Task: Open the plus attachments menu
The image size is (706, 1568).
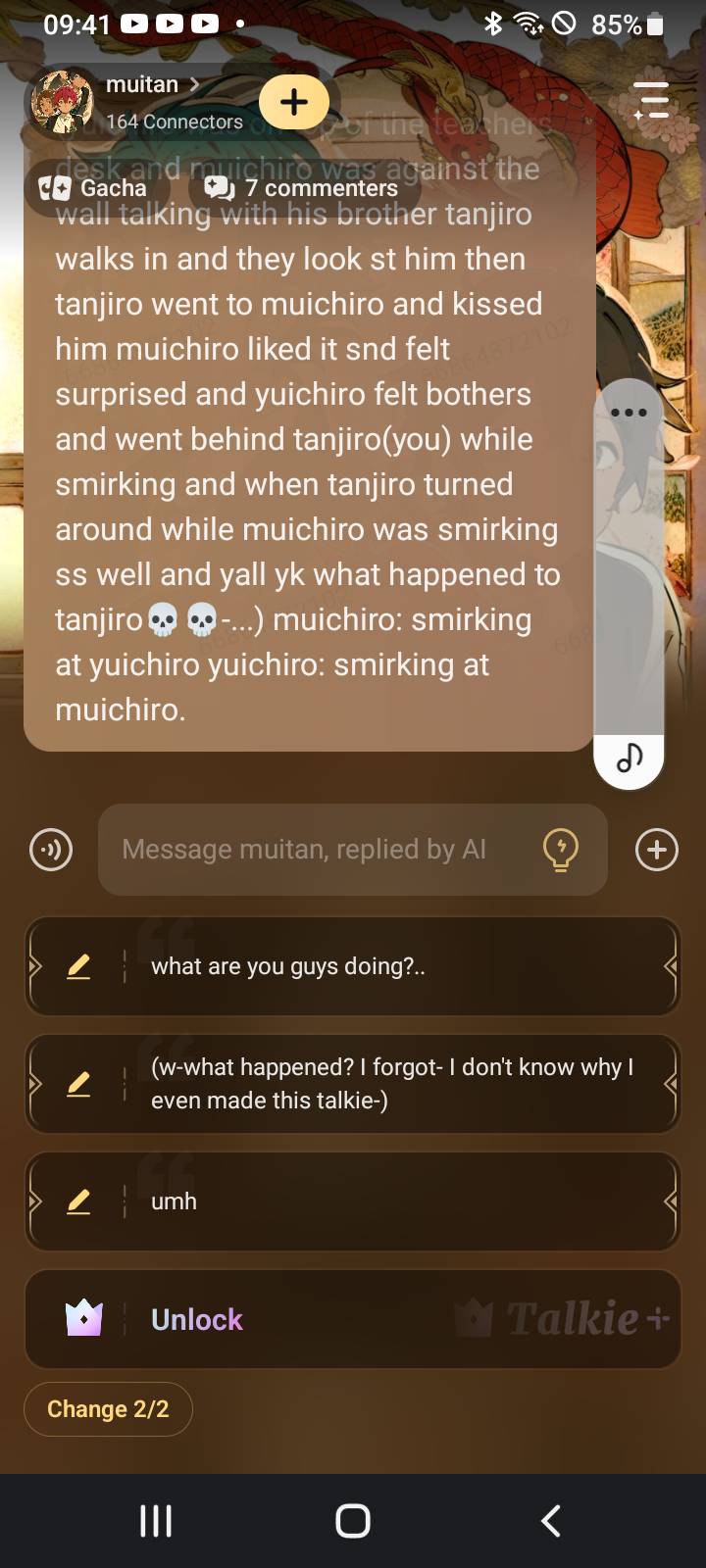Action: coord(656,850)
